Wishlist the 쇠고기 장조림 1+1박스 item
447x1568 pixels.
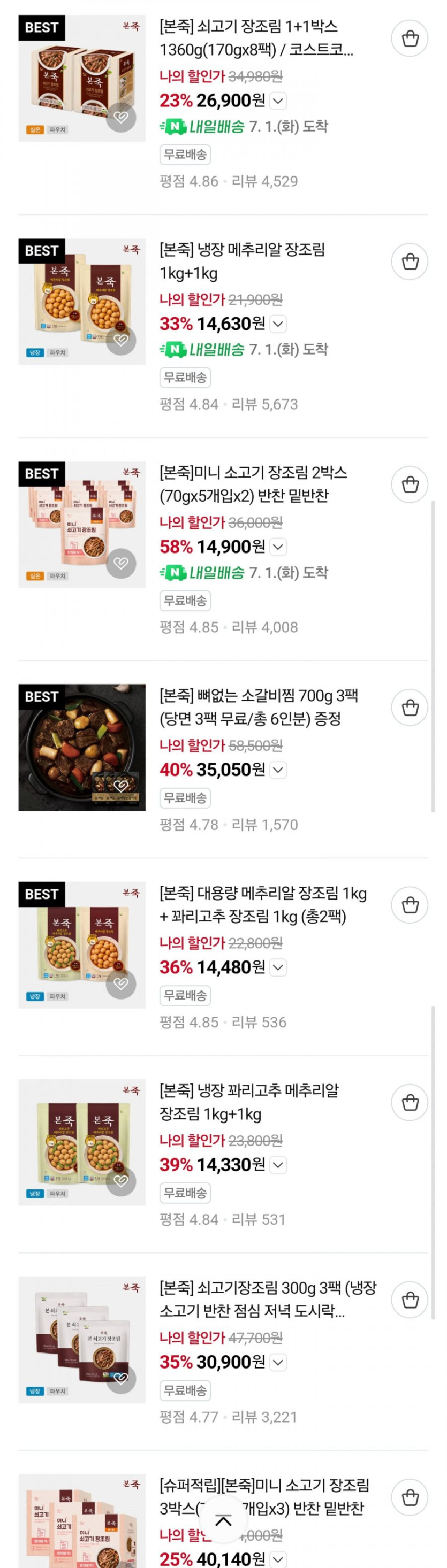click(x=120, y=118)
